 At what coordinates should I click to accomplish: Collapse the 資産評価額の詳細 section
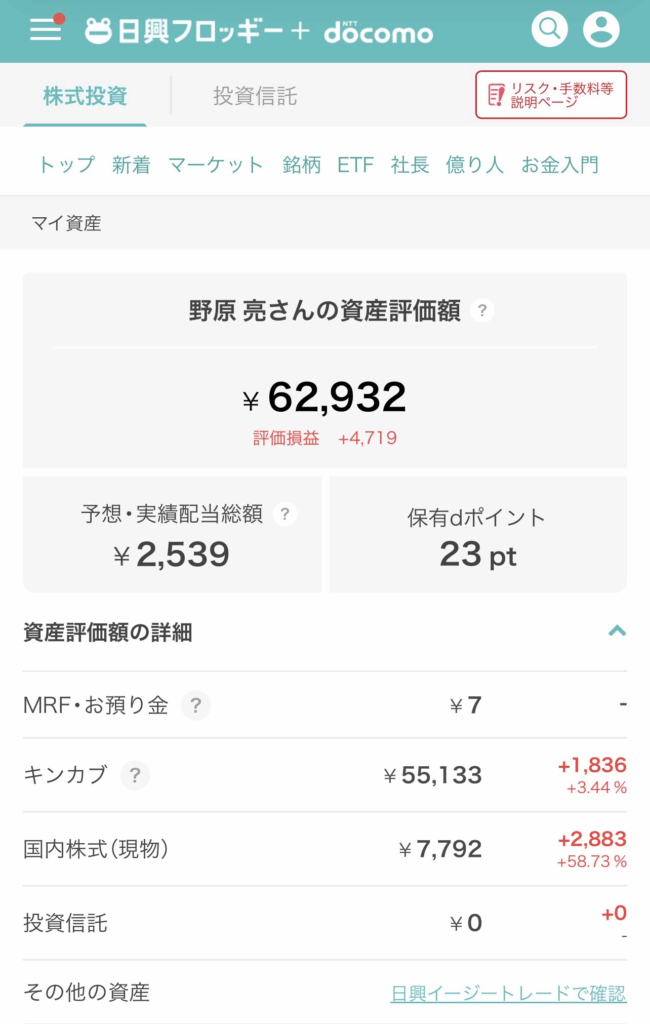click(x=617, y=631)
